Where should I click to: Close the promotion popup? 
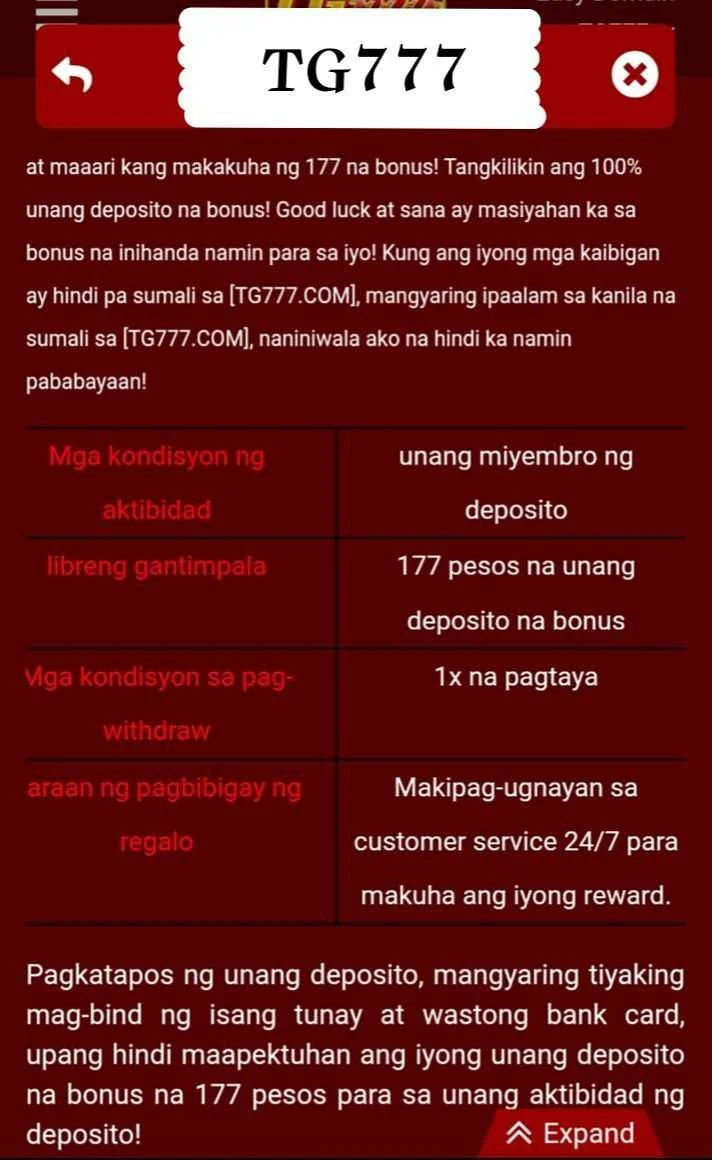click(x=634, y=74)
